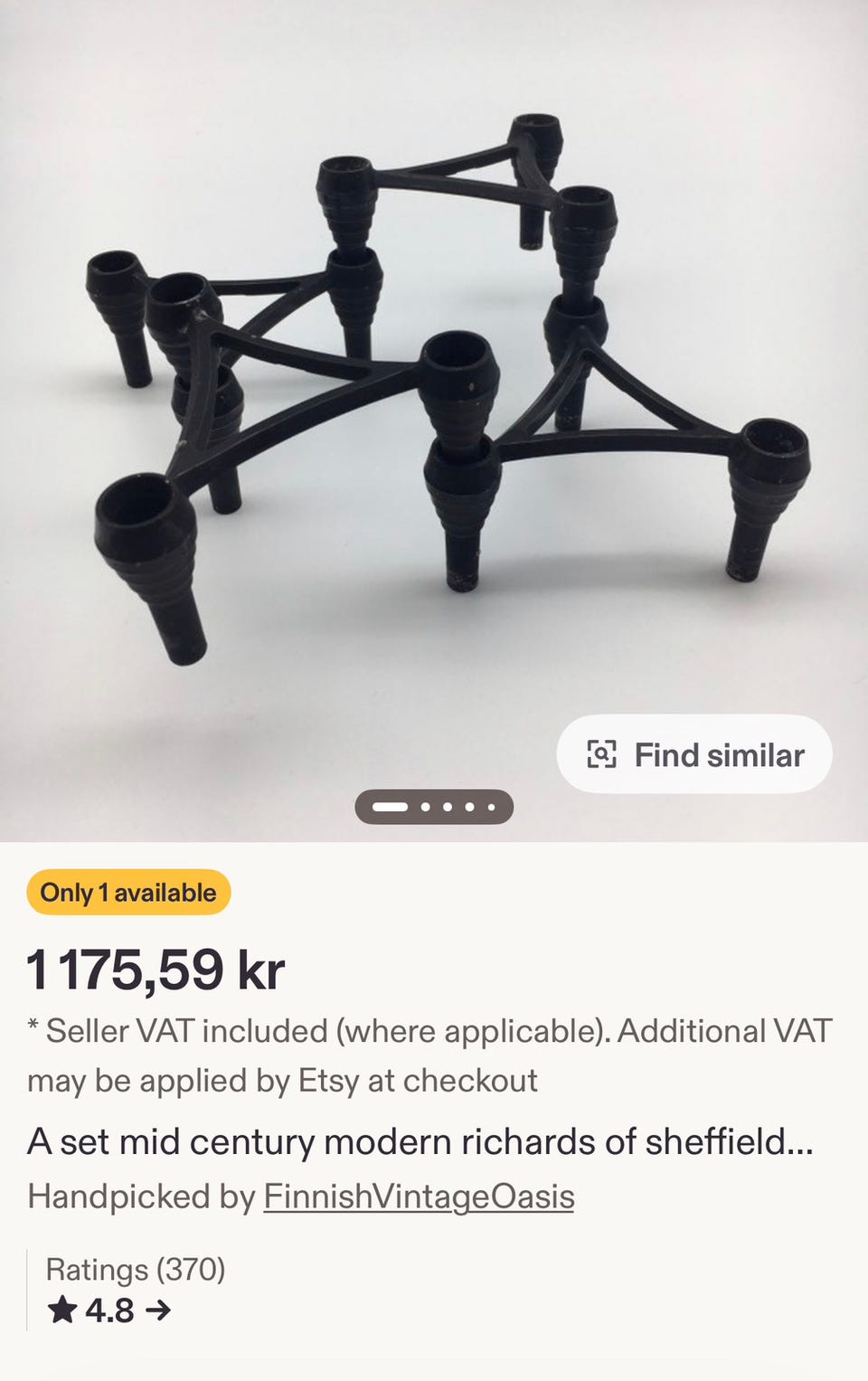
Task: Click the active dash in the carousel indicator
Action: (x=391, y=806)
